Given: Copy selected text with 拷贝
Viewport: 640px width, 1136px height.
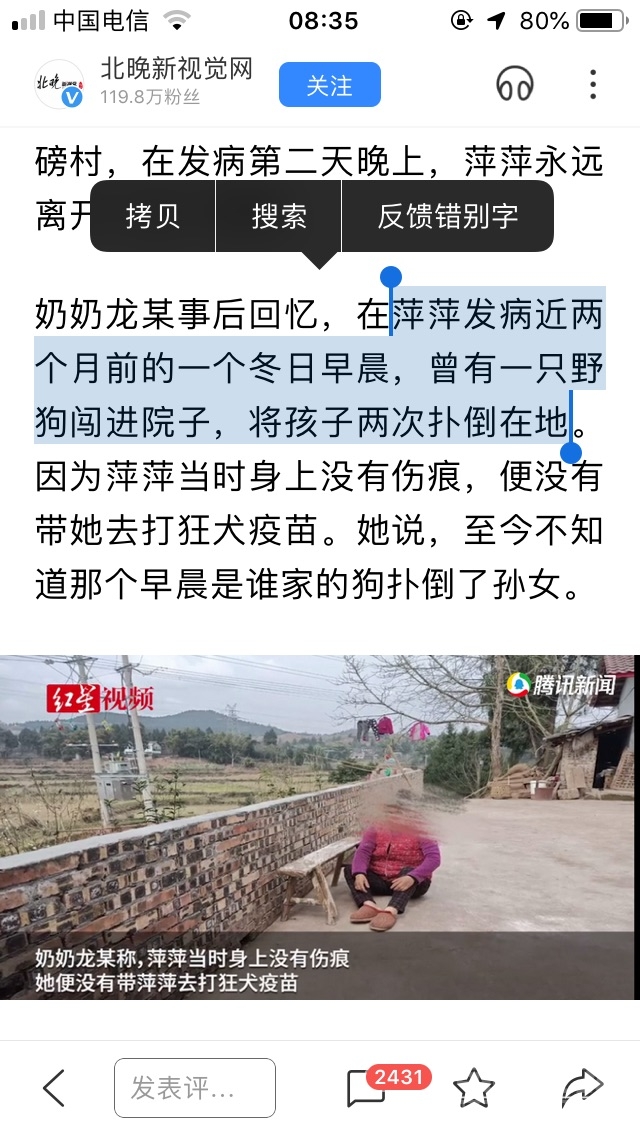Looking at the screenshot, I should point(153,216).
